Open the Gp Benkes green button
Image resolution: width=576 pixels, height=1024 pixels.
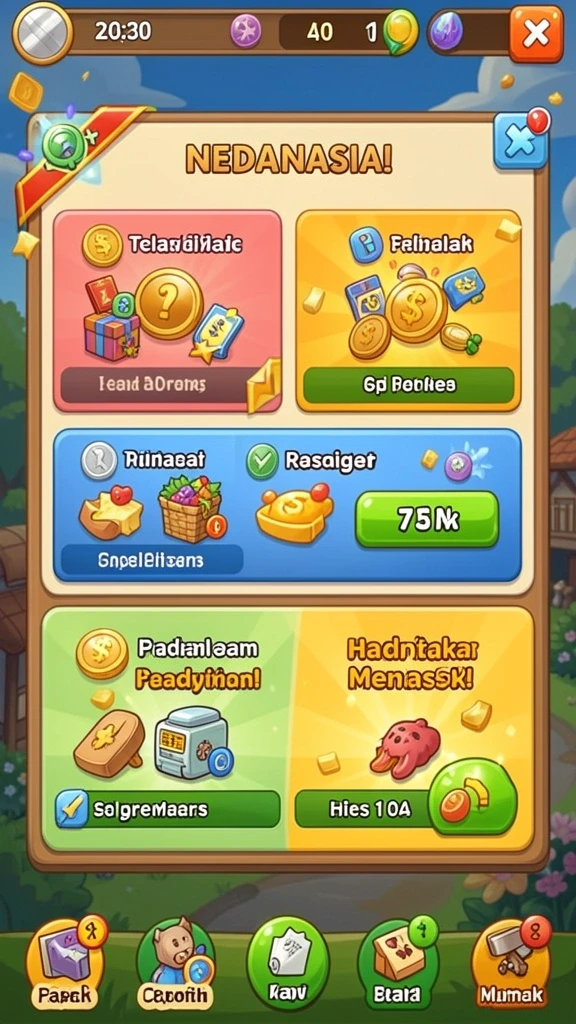click(x=409, y=385)
